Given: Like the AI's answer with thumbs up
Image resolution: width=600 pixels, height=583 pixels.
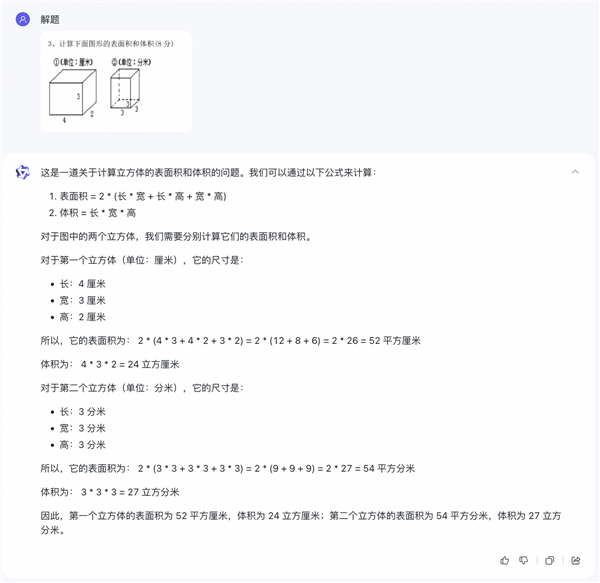Looking at the screenshot, I should coord(504,560).
